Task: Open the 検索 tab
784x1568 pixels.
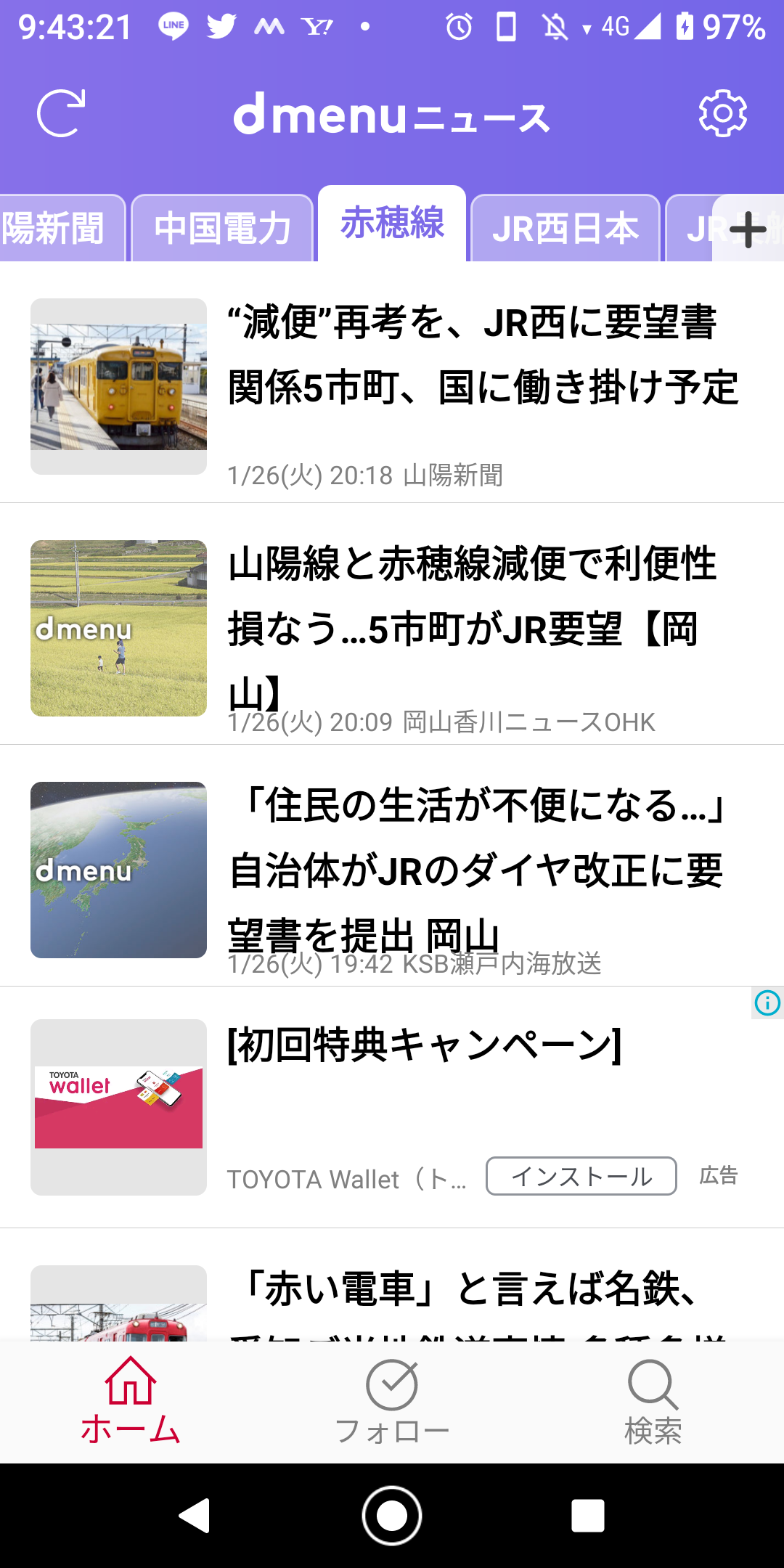Action: [653, 1401]
